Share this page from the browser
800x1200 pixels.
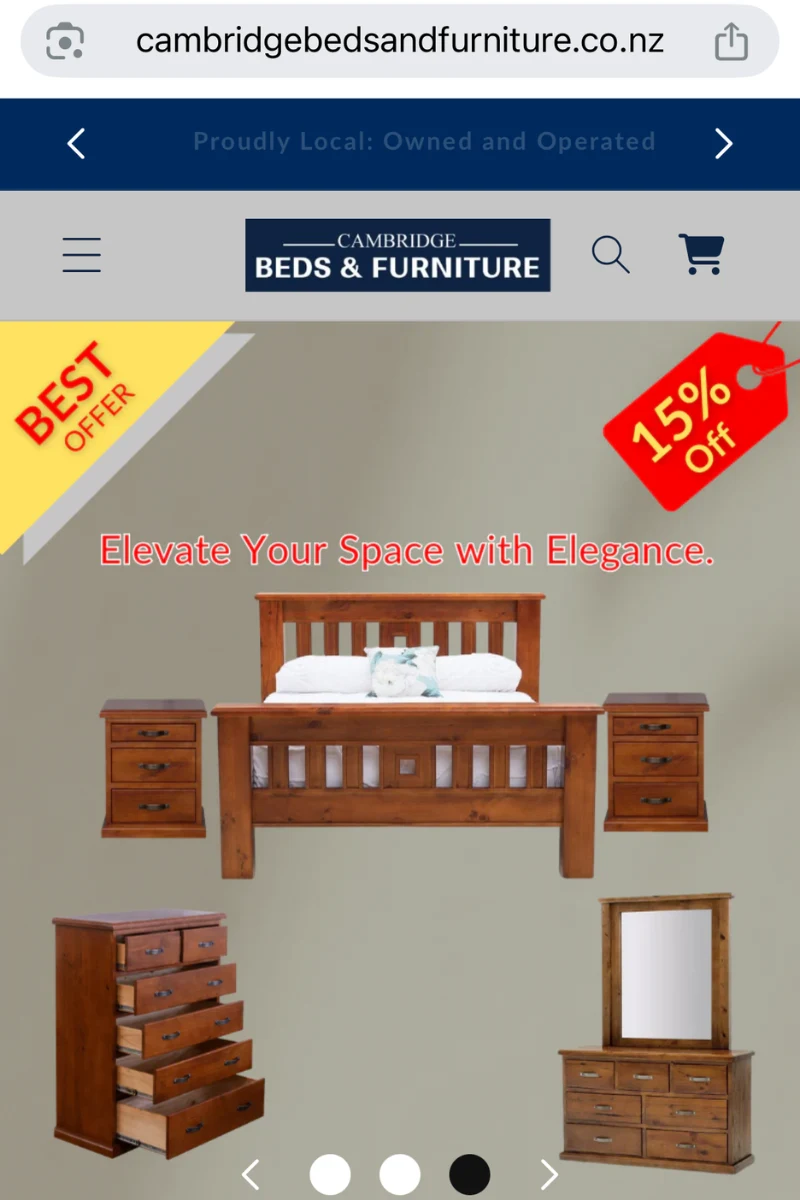click(731, 42)
